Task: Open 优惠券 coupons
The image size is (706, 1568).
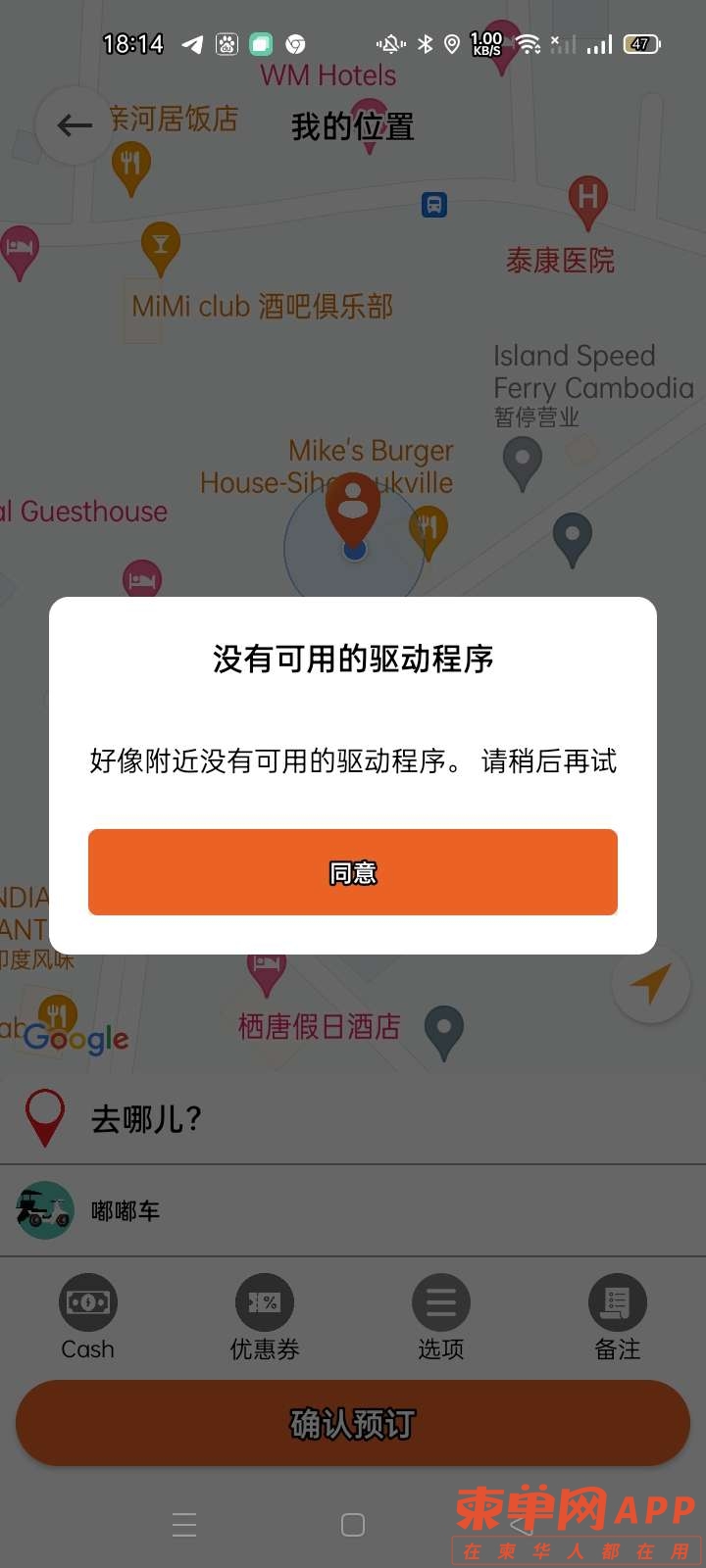Action: tap(265, 1316)
